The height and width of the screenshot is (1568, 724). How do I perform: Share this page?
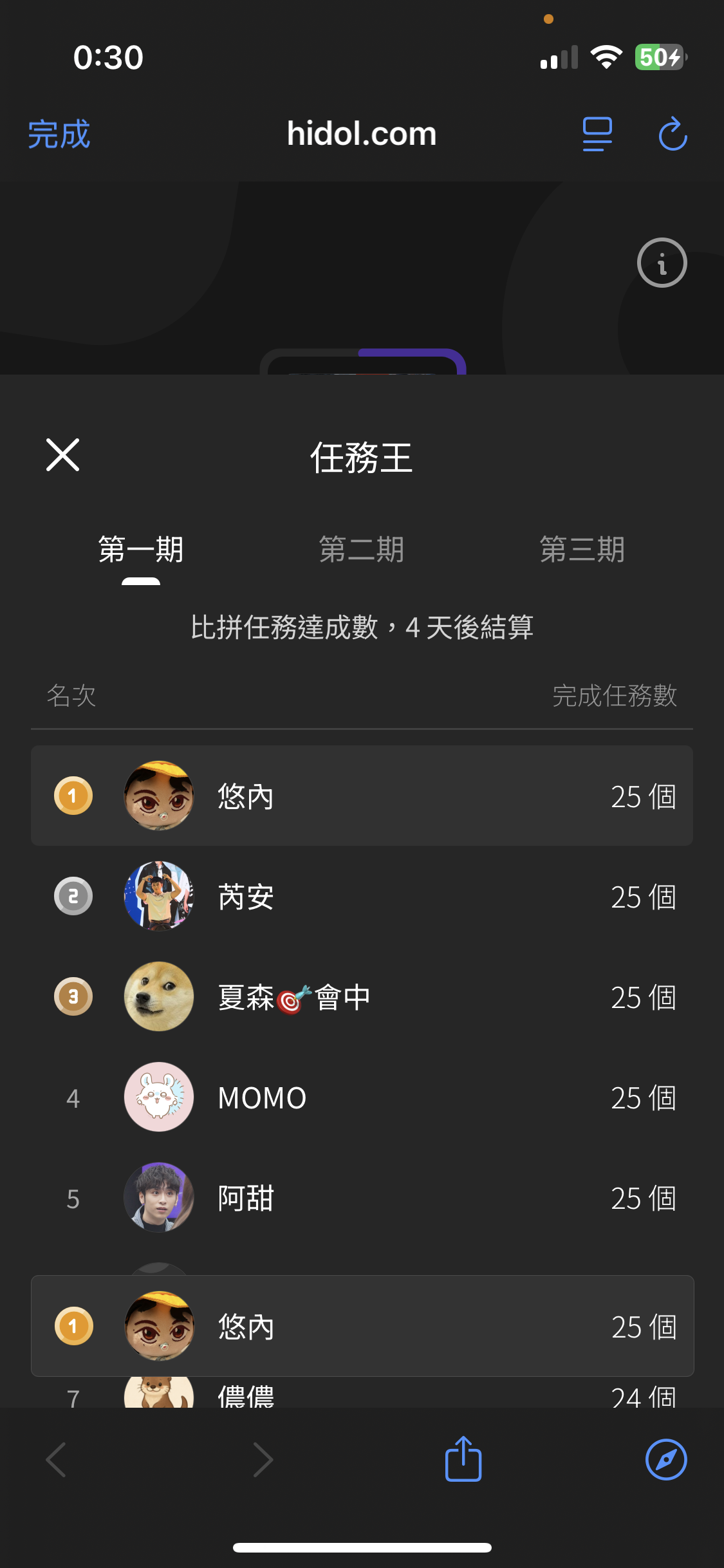[x=463, y=1459]
